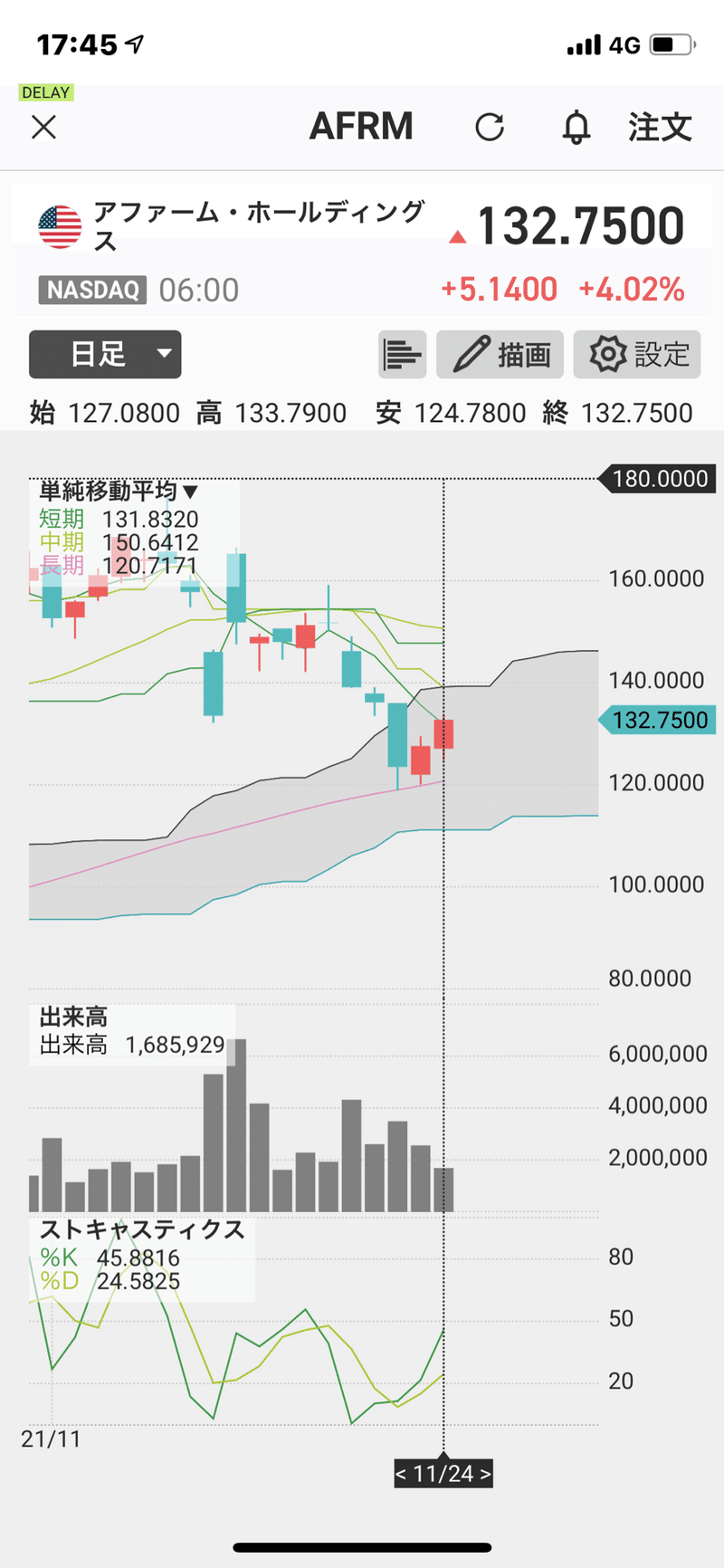Move to the next date after 11/24
The height and width of the screenshot is (1568, 724).
[486, 1475]
